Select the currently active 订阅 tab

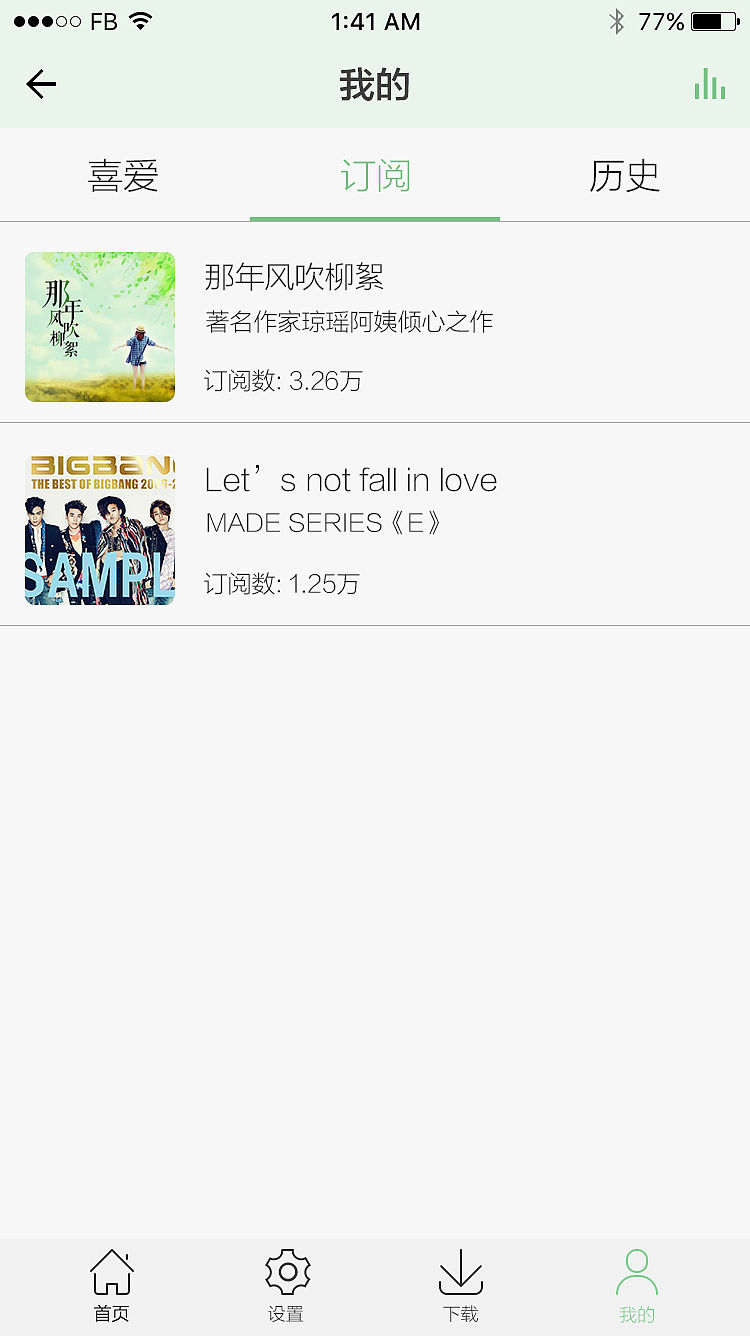(x=375, y=174)
